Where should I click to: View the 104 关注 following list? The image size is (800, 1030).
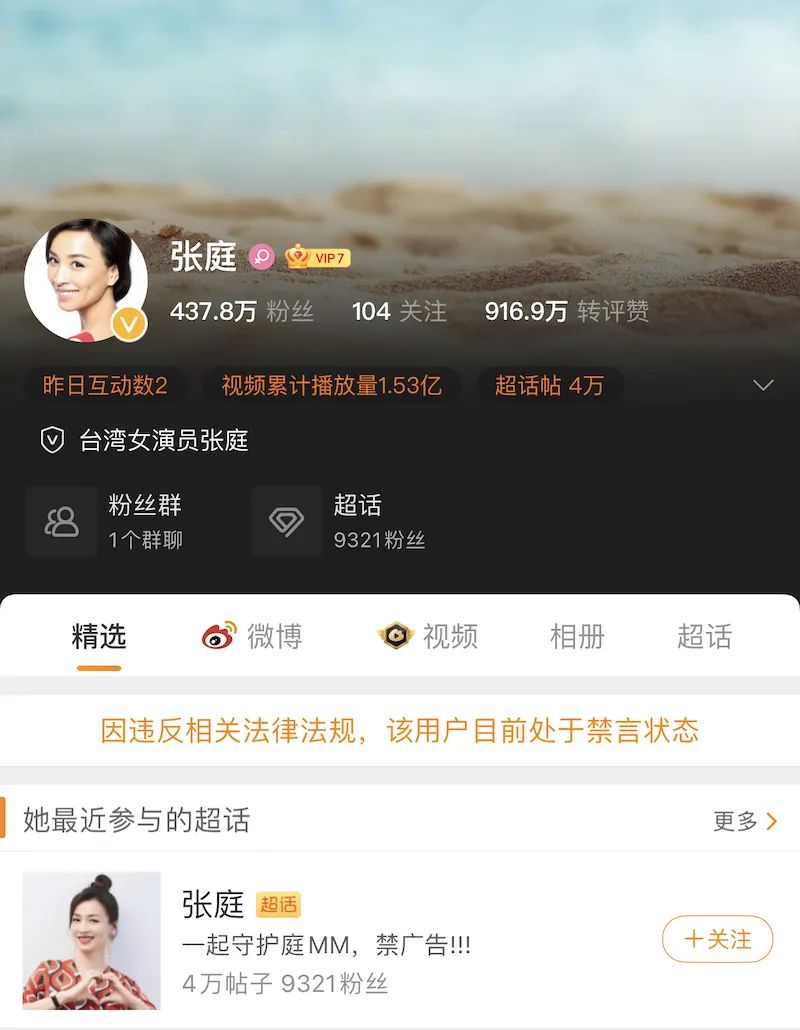coord(398,311)
